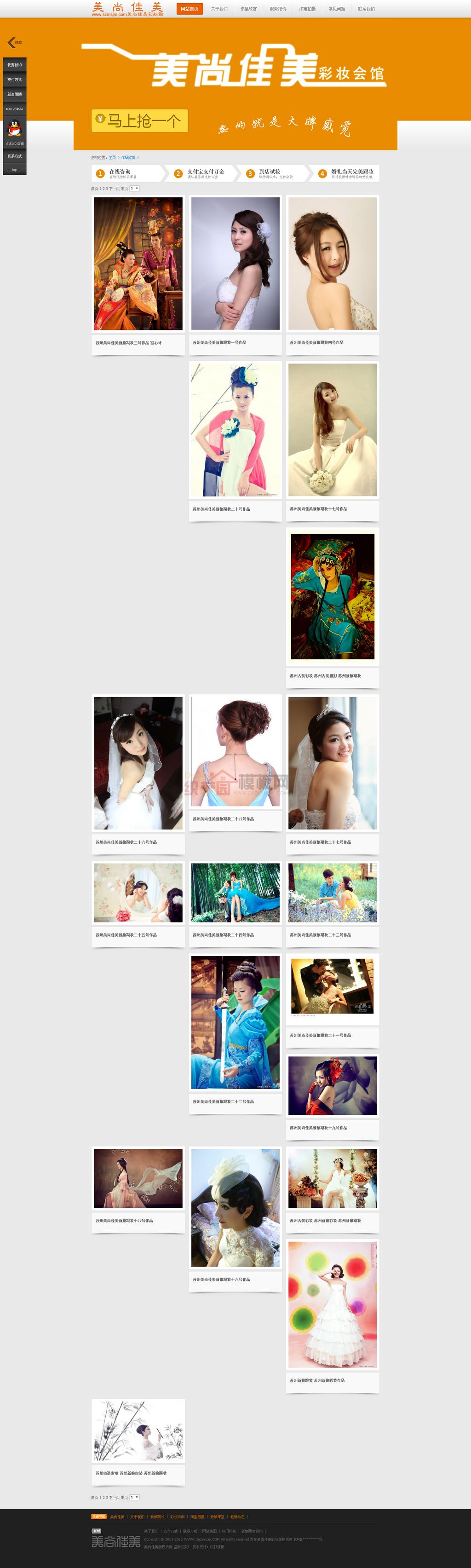View the 新娘跟妆十七号作品 photo
The height and width of the screenshot is (1568, 471).
click(x=332, y=429)
